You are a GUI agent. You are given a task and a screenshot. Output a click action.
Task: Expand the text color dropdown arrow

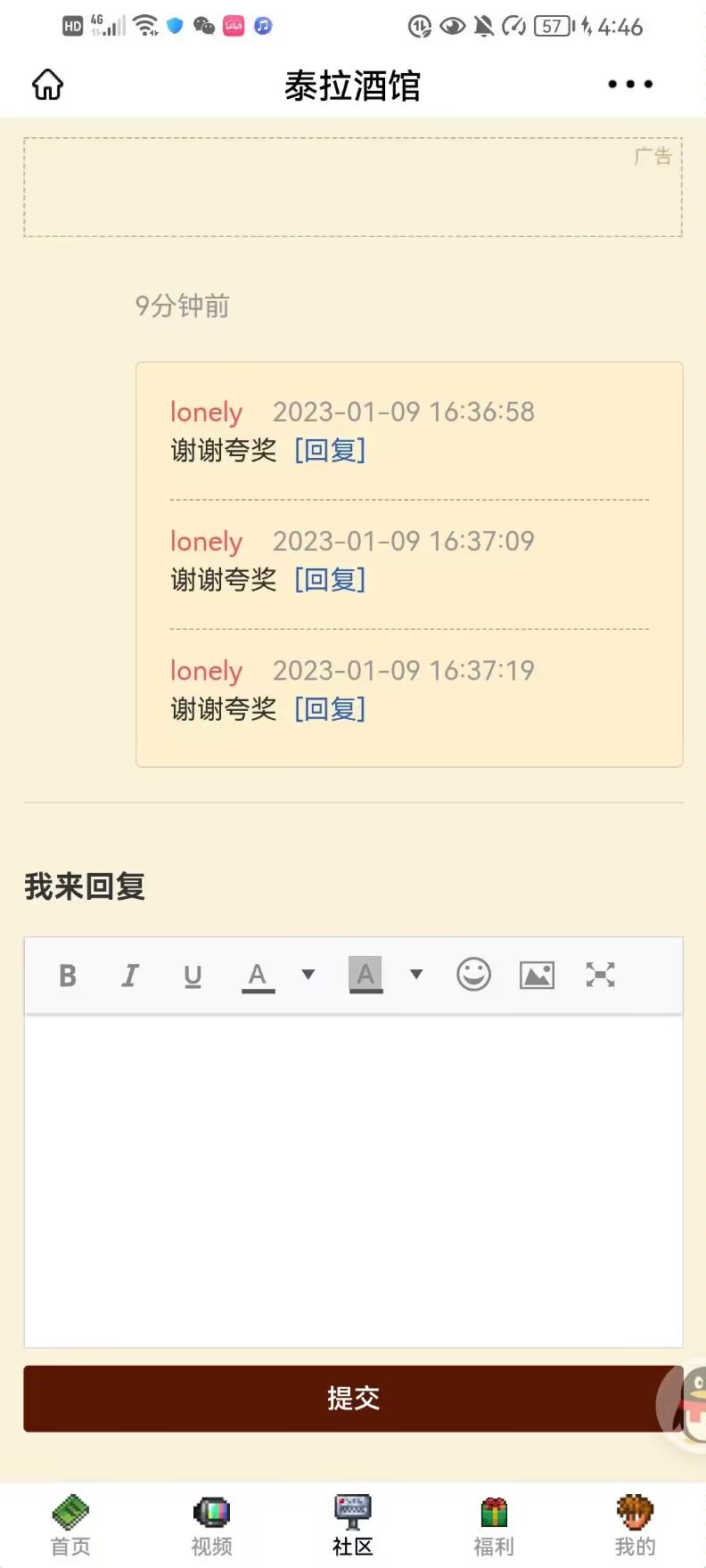point(308,975)
